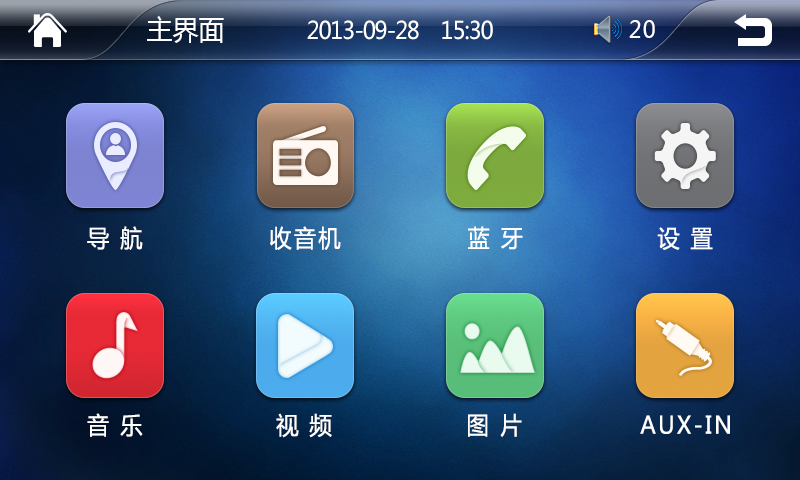Launch the 收音机 radio app

coord(305,155)
